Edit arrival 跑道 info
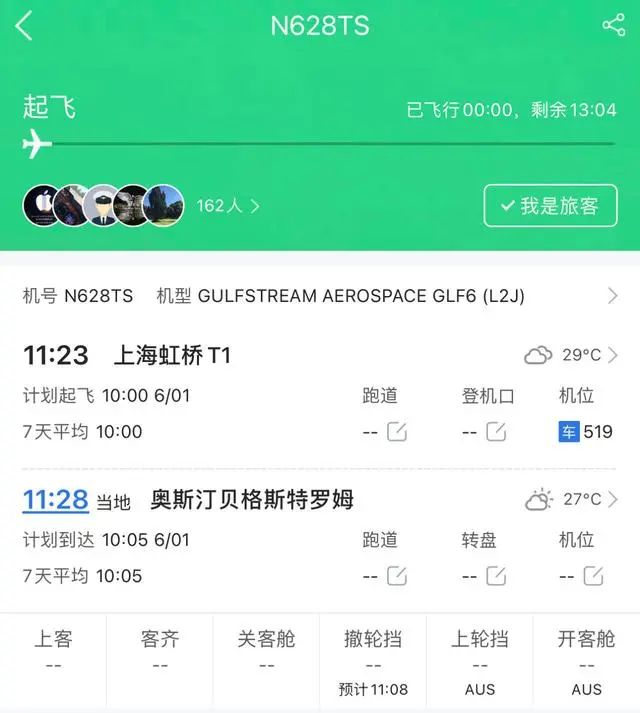Screen dimensions: 640x713 (397, 576)
